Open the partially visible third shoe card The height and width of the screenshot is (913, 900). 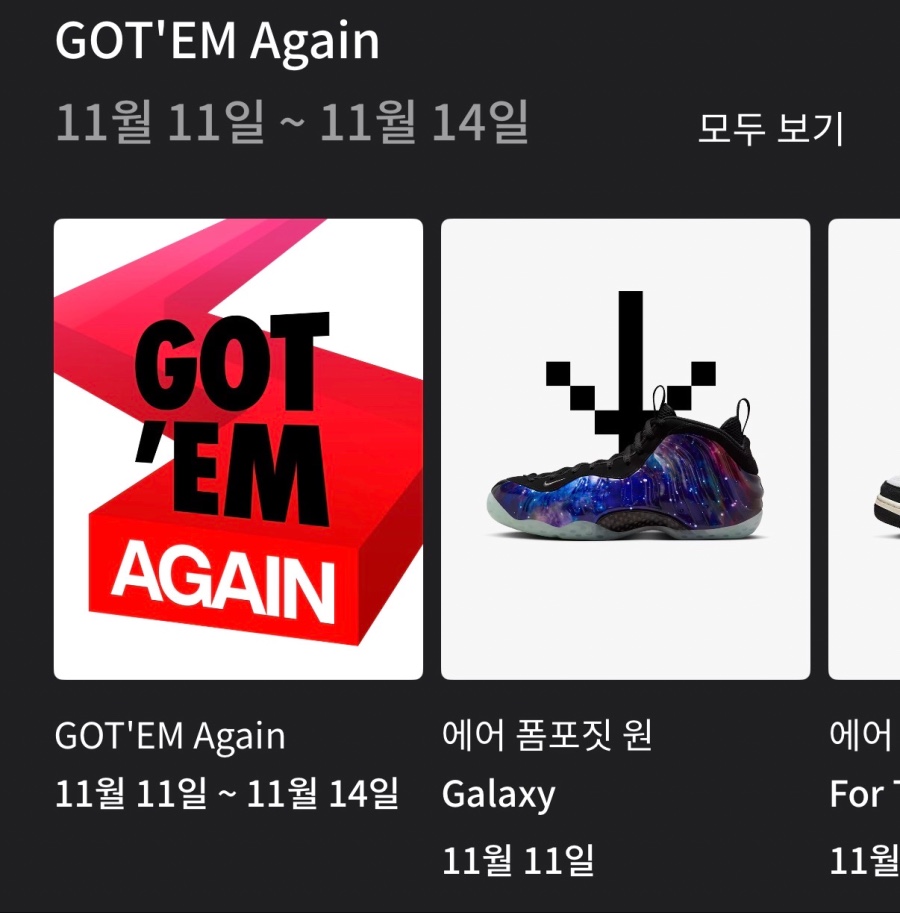point(866,449)
